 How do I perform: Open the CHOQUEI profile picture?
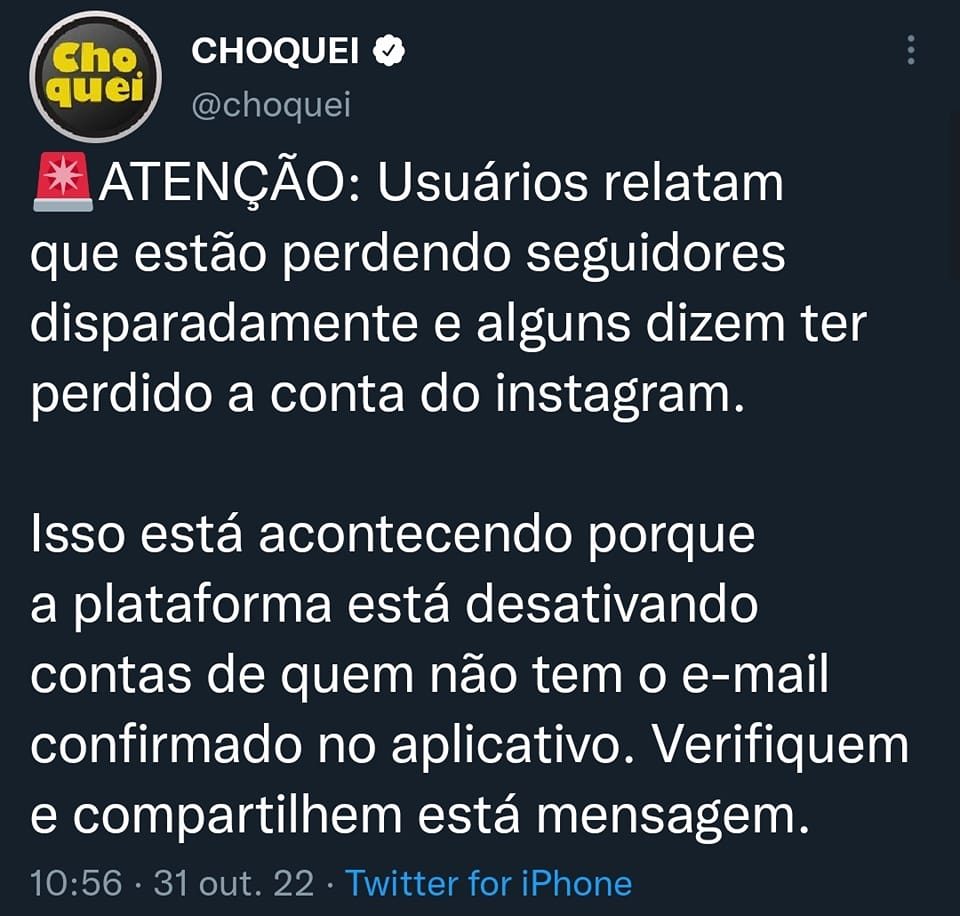[96, 77]
